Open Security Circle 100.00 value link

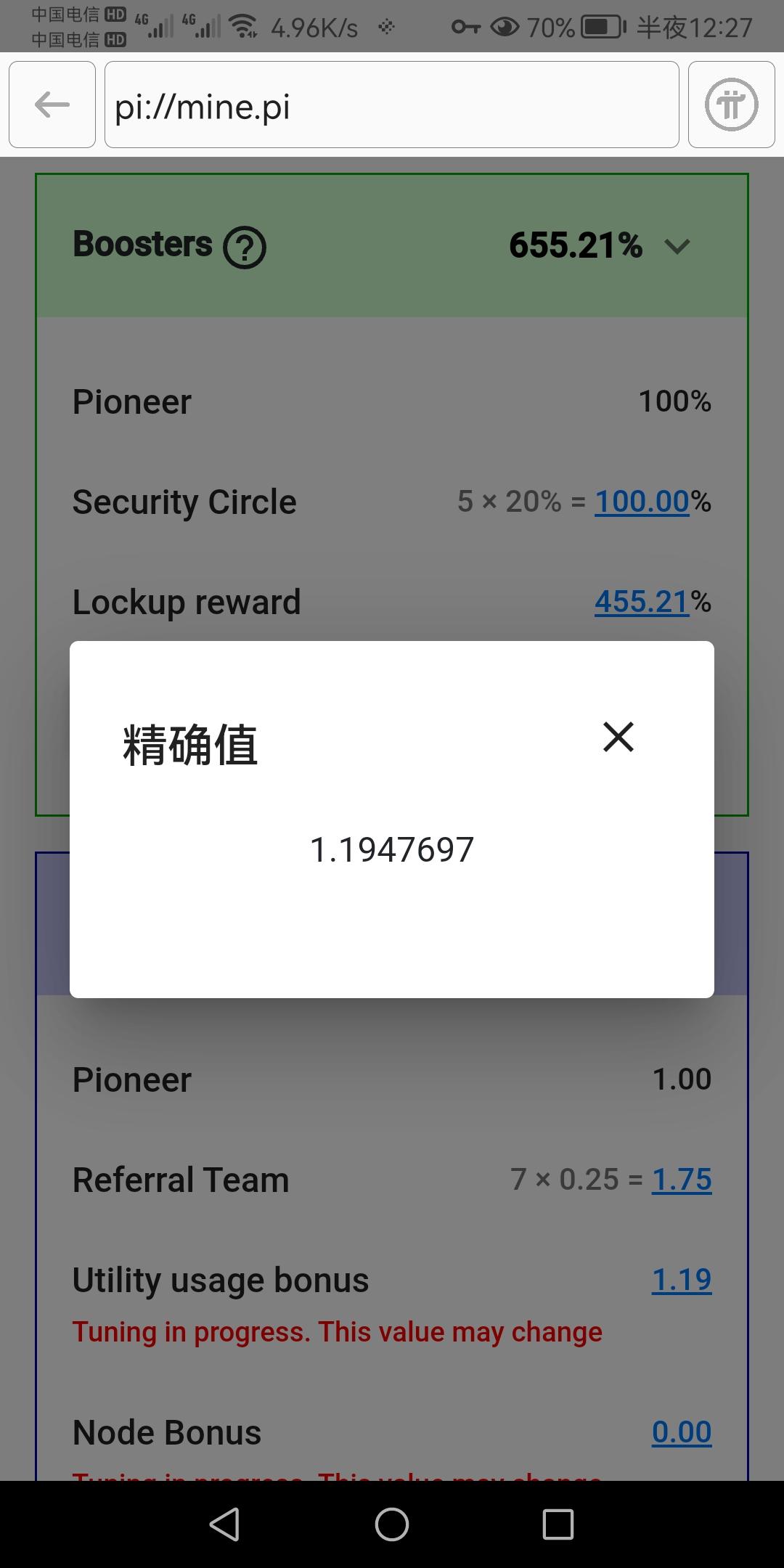click(x=642, y=502)
